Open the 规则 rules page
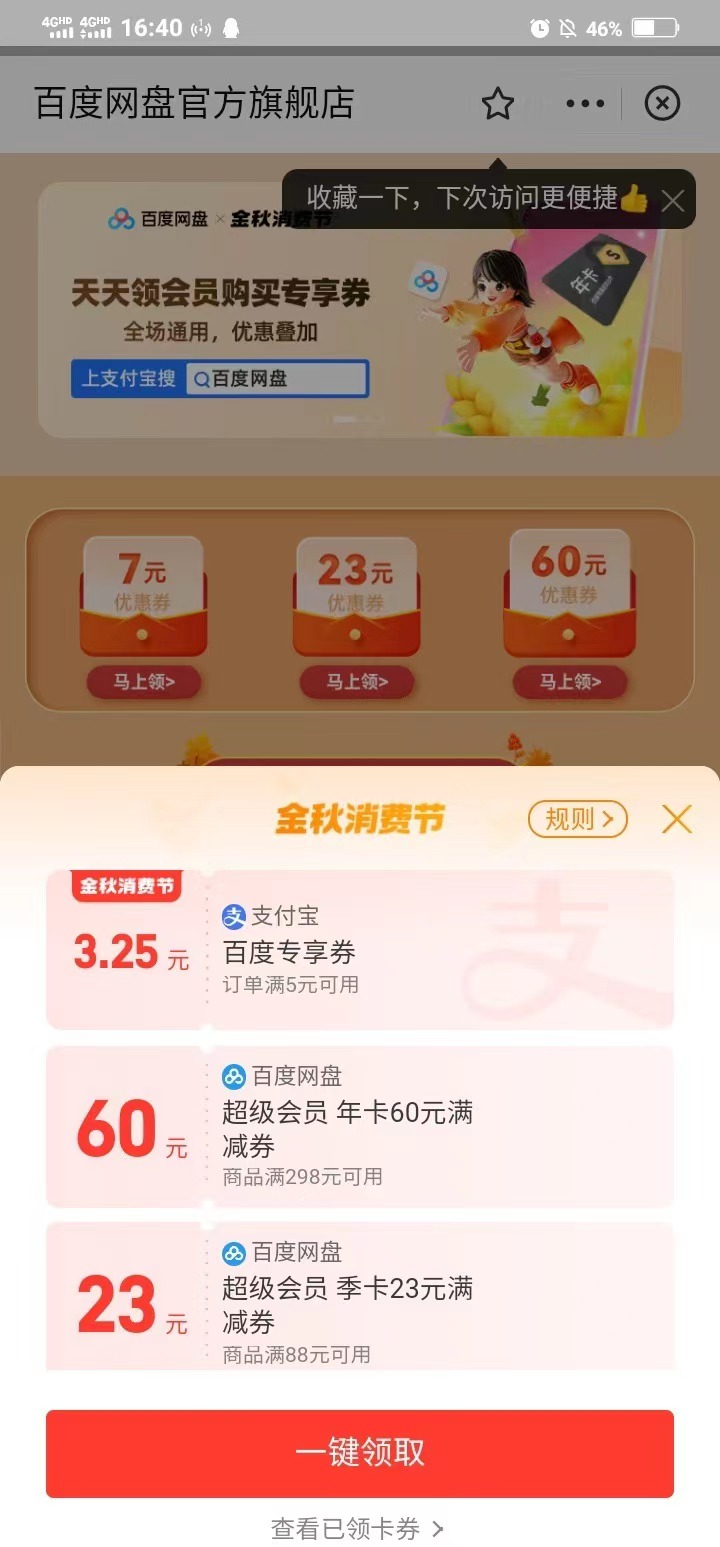This screenshot has height=1547, width=720. click(x=577, y=819)
